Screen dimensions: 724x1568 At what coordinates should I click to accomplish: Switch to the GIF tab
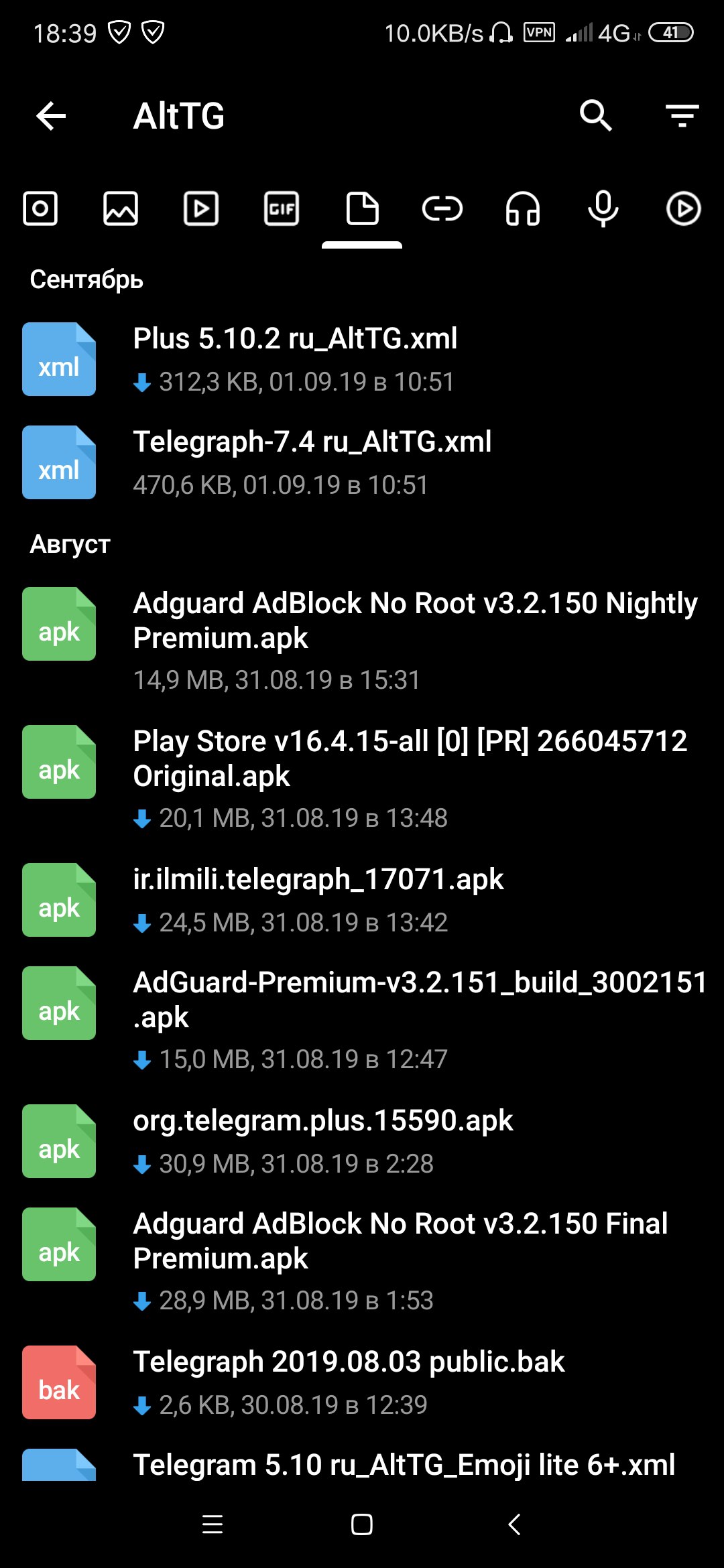point(282,208)
